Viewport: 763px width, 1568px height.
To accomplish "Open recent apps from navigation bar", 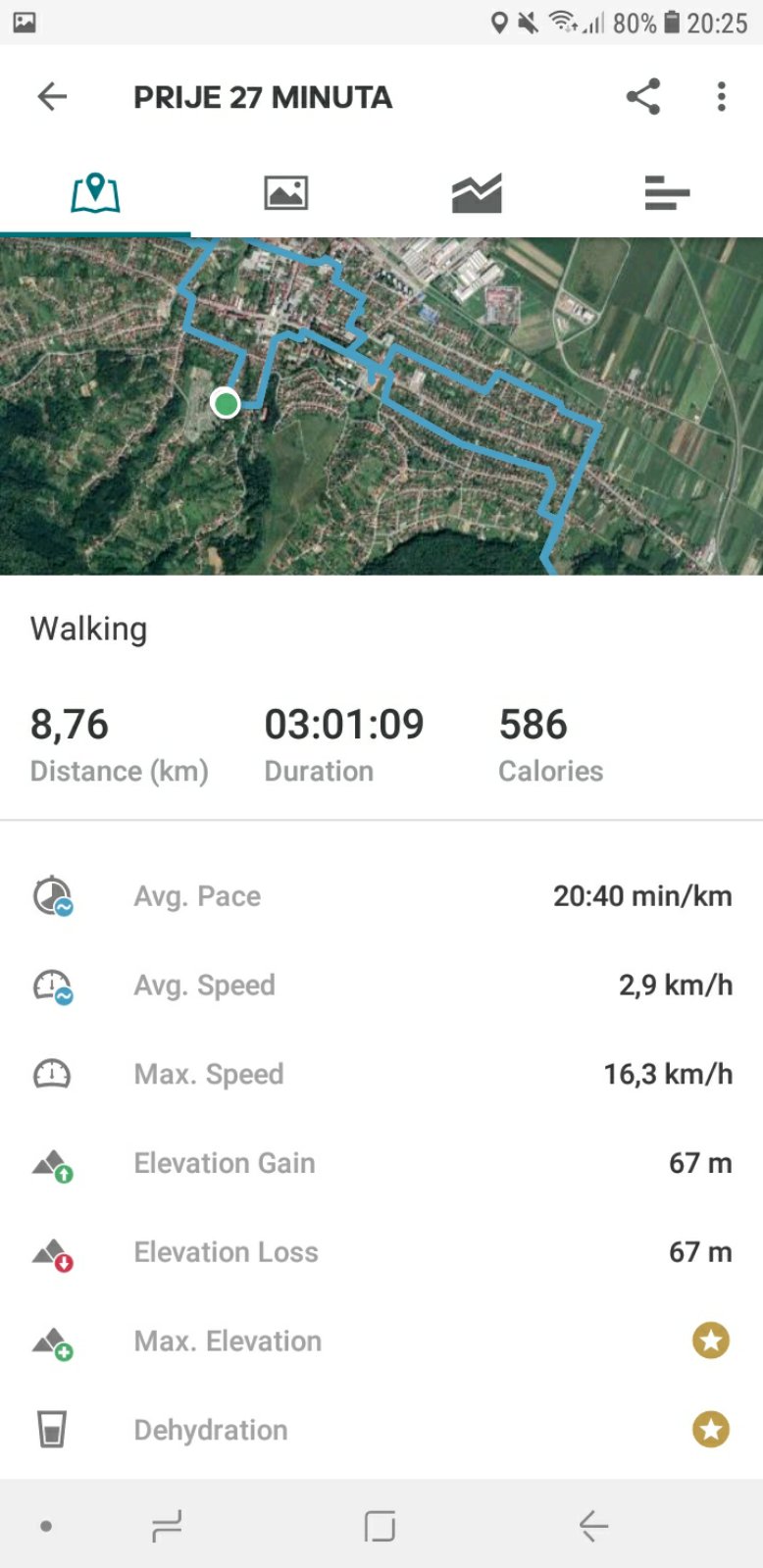I will 167,1525.
